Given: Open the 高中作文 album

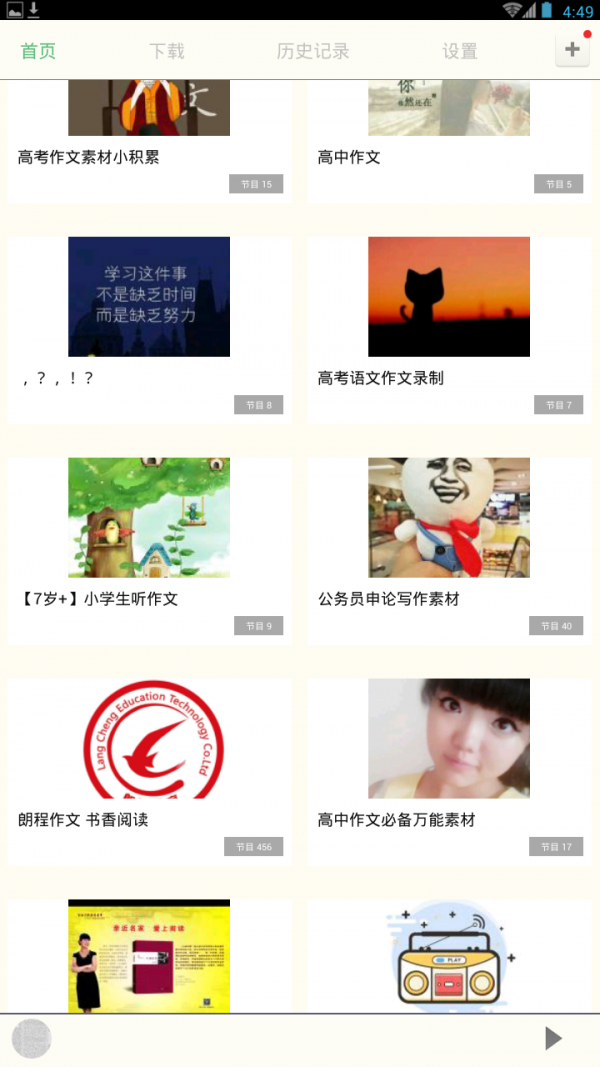Looking at the screenshot, I should point(448,140).
